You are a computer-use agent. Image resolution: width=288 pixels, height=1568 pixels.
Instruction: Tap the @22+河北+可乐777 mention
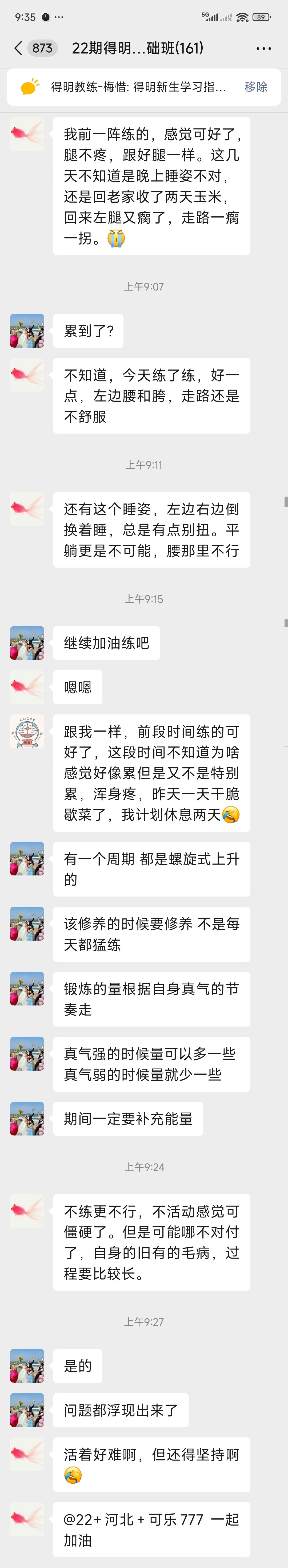133,1519
